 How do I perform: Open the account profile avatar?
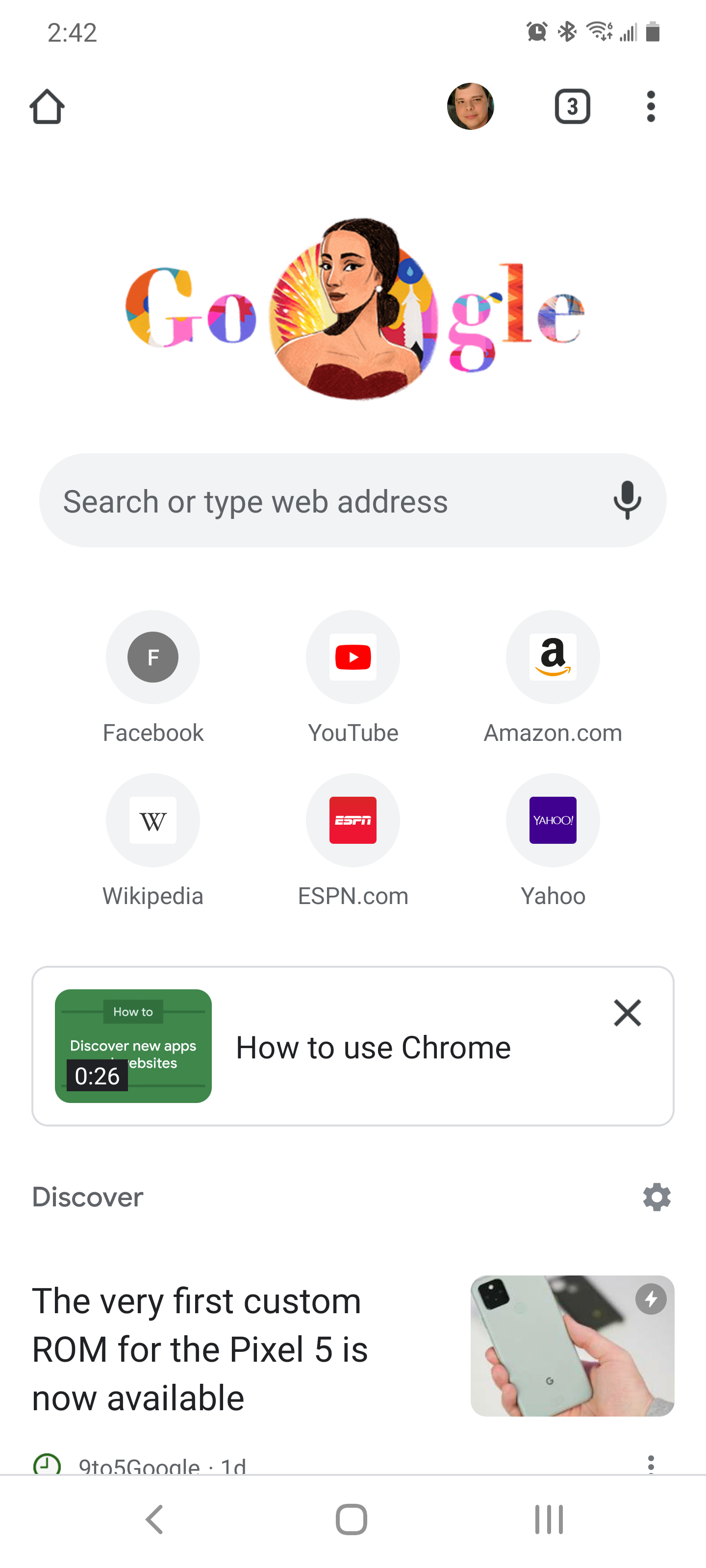470,106
